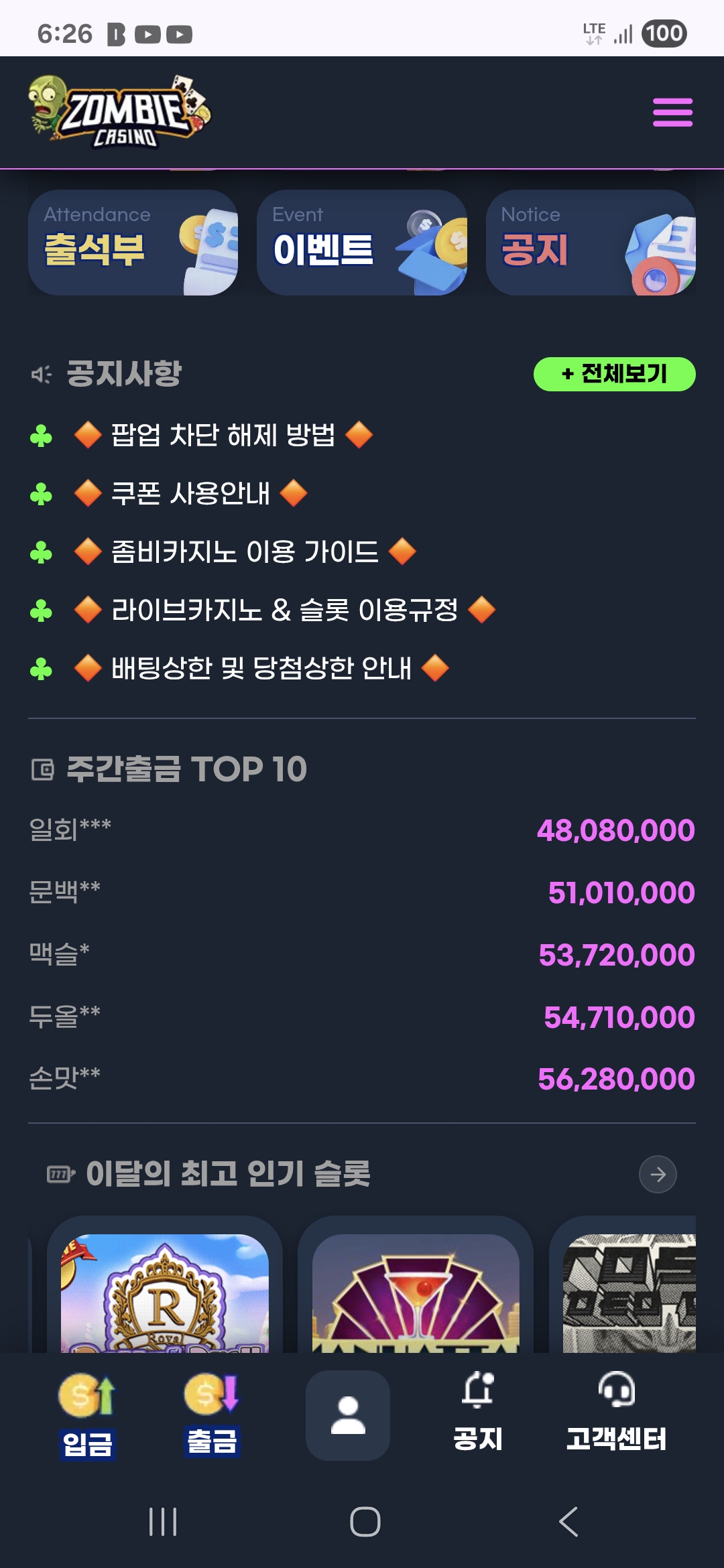Open notice 배팅상한 및 당첨상한 안내
This screenshot has width=724, height=1568.
point(261,669)
